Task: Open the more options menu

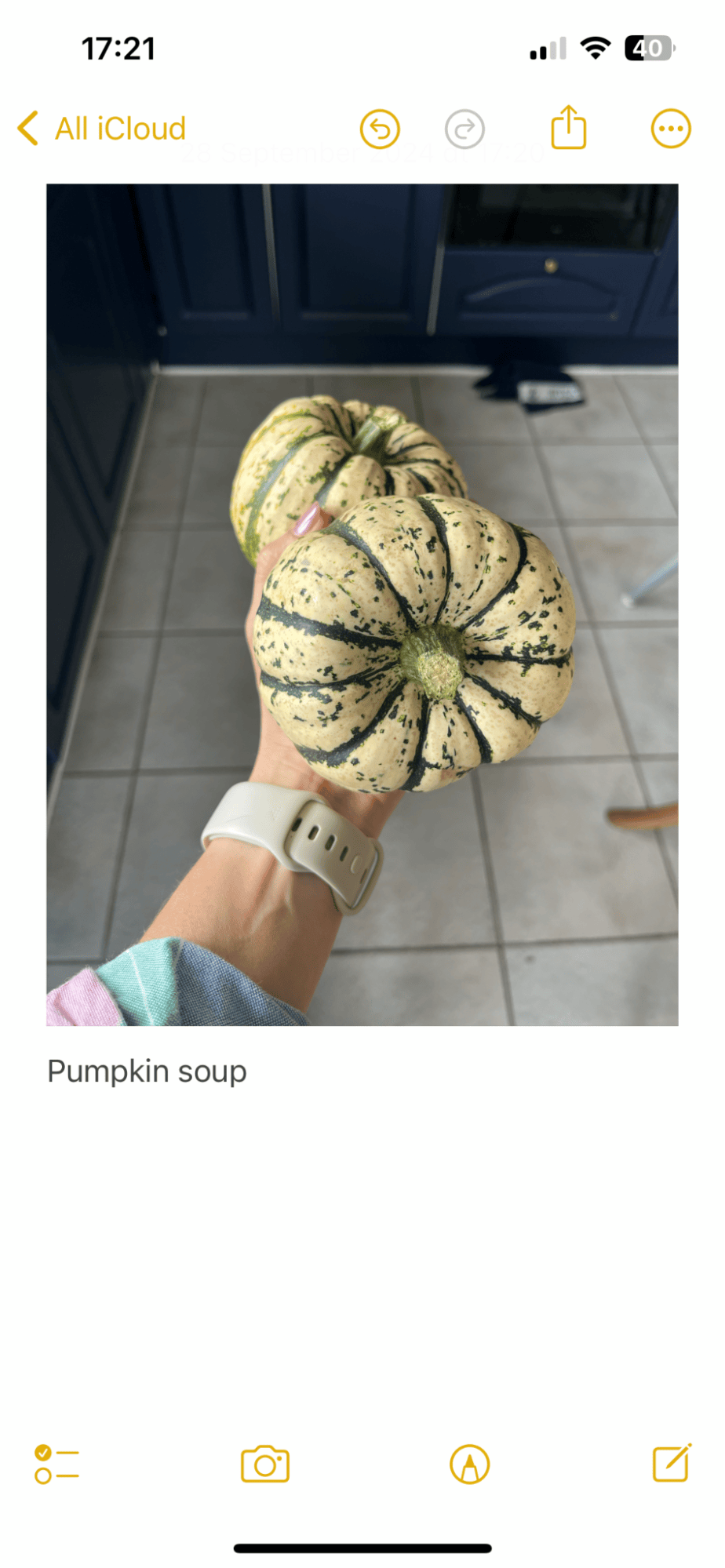Action: [671, 129]
